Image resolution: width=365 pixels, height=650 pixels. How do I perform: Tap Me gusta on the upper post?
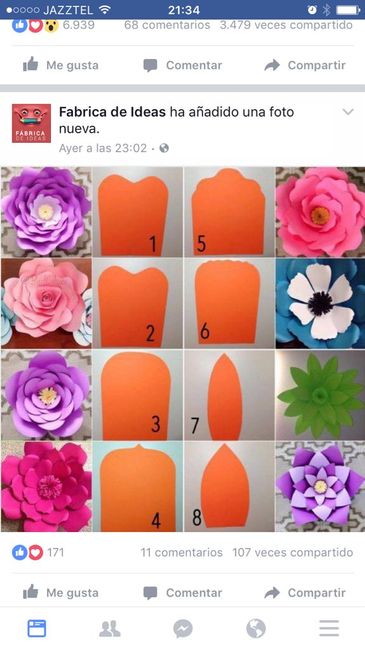point(61,65)
